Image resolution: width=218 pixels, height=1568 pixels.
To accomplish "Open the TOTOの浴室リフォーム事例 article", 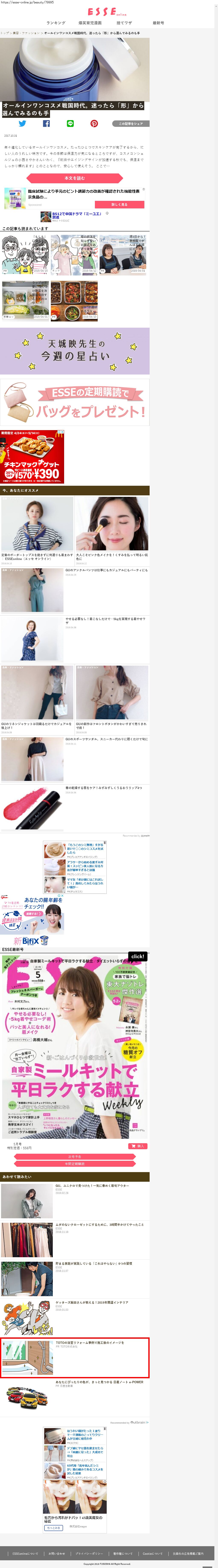I will pos(74,1357).
